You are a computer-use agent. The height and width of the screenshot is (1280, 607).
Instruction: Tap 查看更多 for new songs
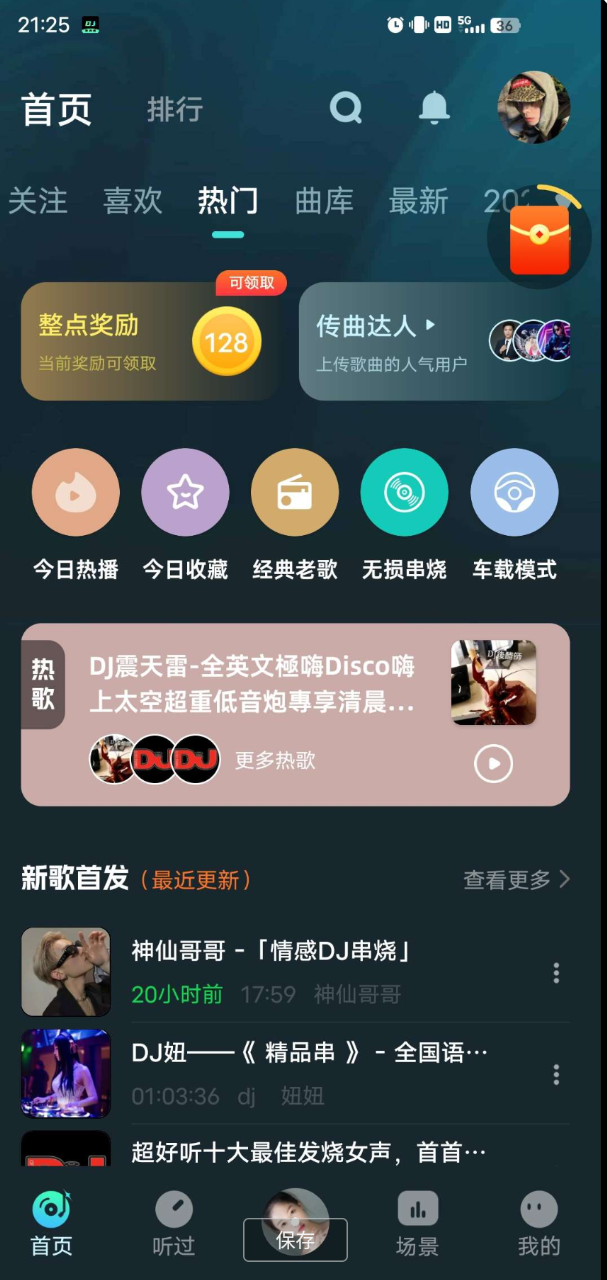(516, 880)
